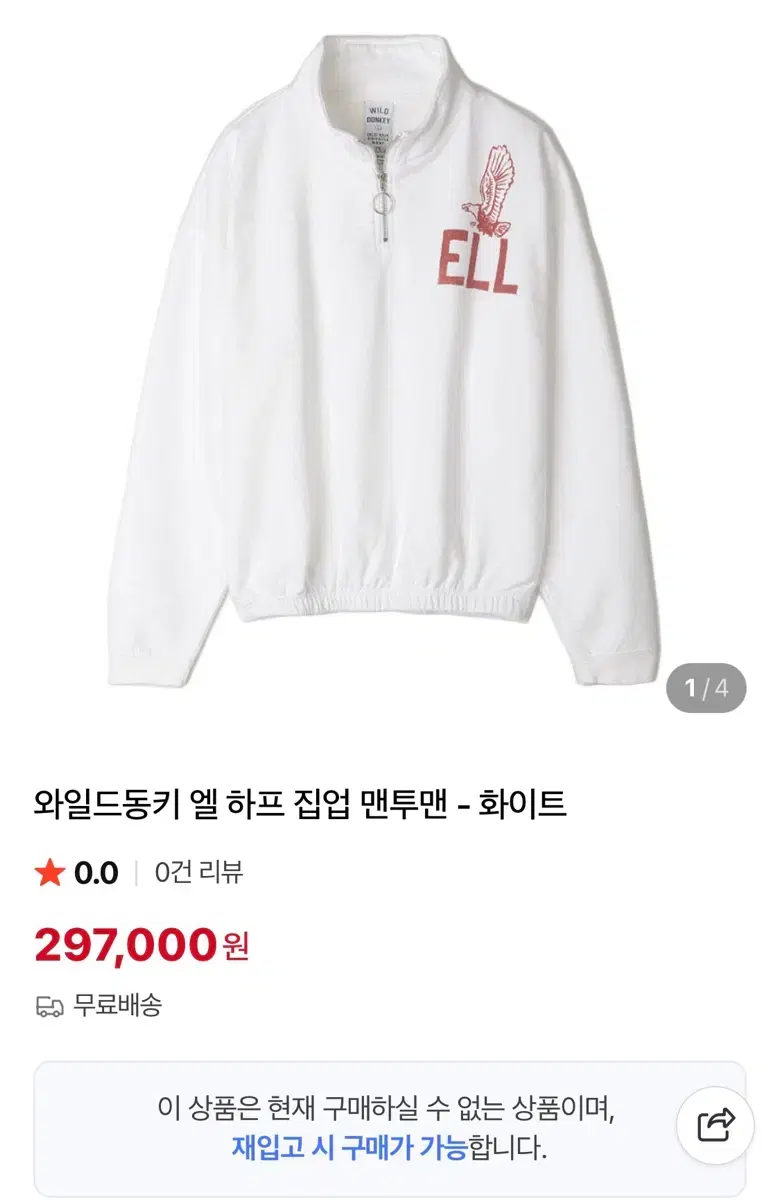Open the white half zip-up product image
780x1200 pixels.
pyautogui.click(x=390, y=360)
